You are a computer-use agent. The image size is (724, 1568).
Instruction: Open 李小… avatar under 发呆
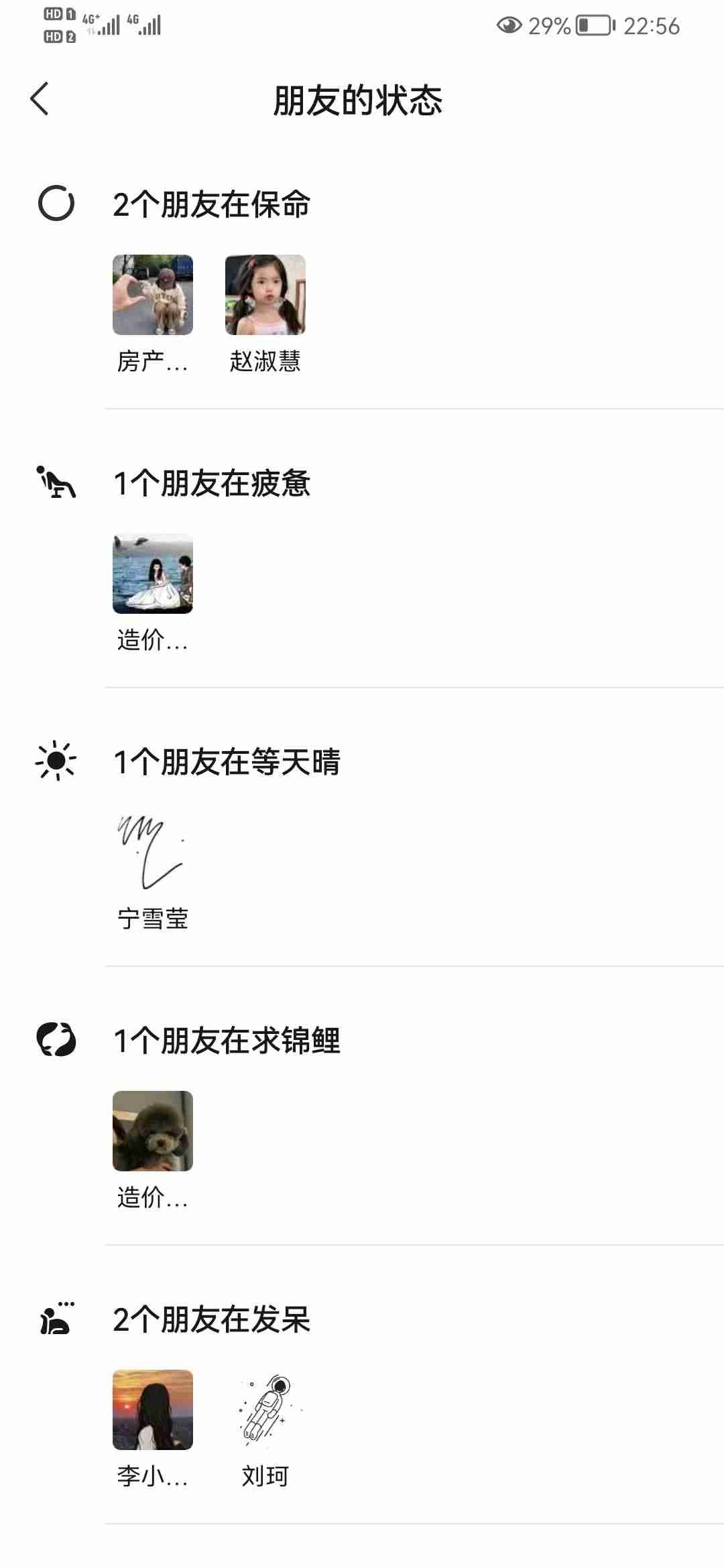point(153,1410)
